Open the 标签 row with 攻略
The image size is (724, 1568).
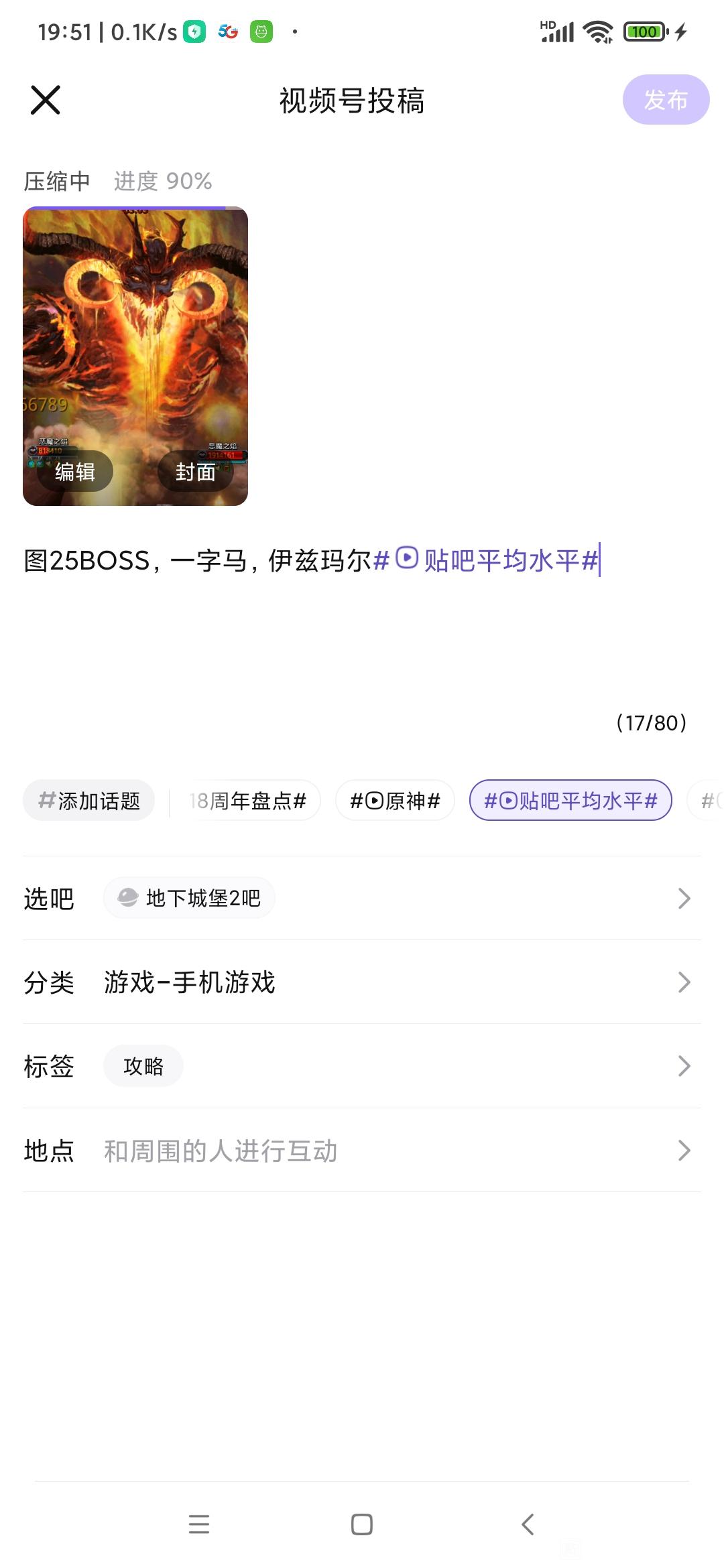[362, 1066]
